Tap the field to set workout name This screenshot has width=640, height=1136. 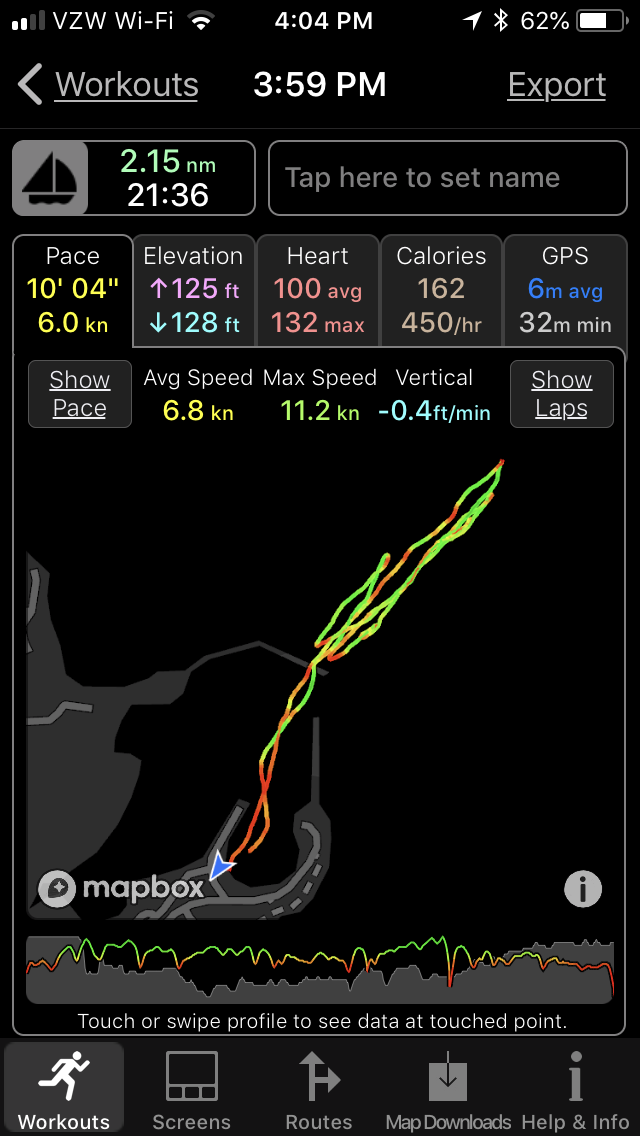pyautogui.click(x=448, y=178)
